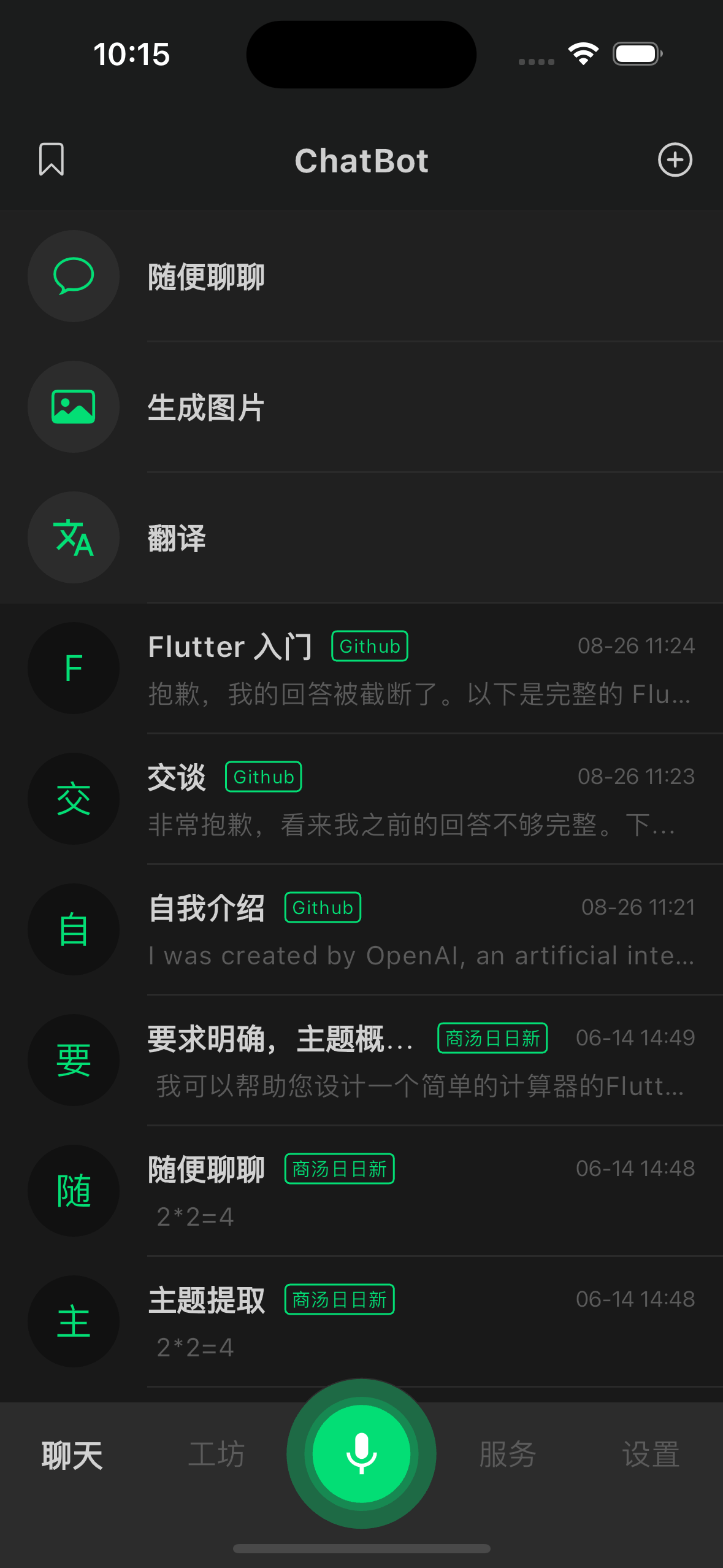
Task: Open the bookmark icon in header
Action: pyautogui.click(x=52, y=159)
